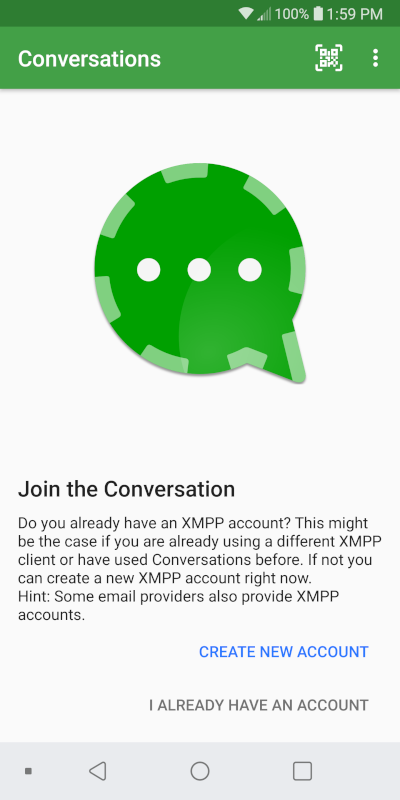This screenshot has height=800, width=400.
Task: Open recent apps
Action: coord(302,771)
